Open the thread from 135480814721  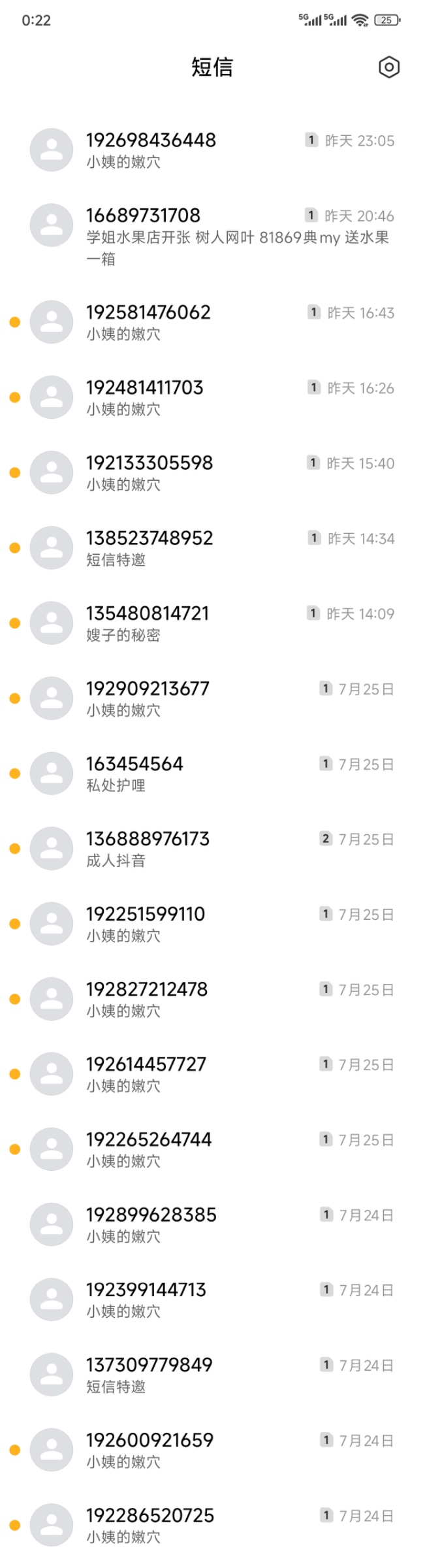tap(212, 623)
